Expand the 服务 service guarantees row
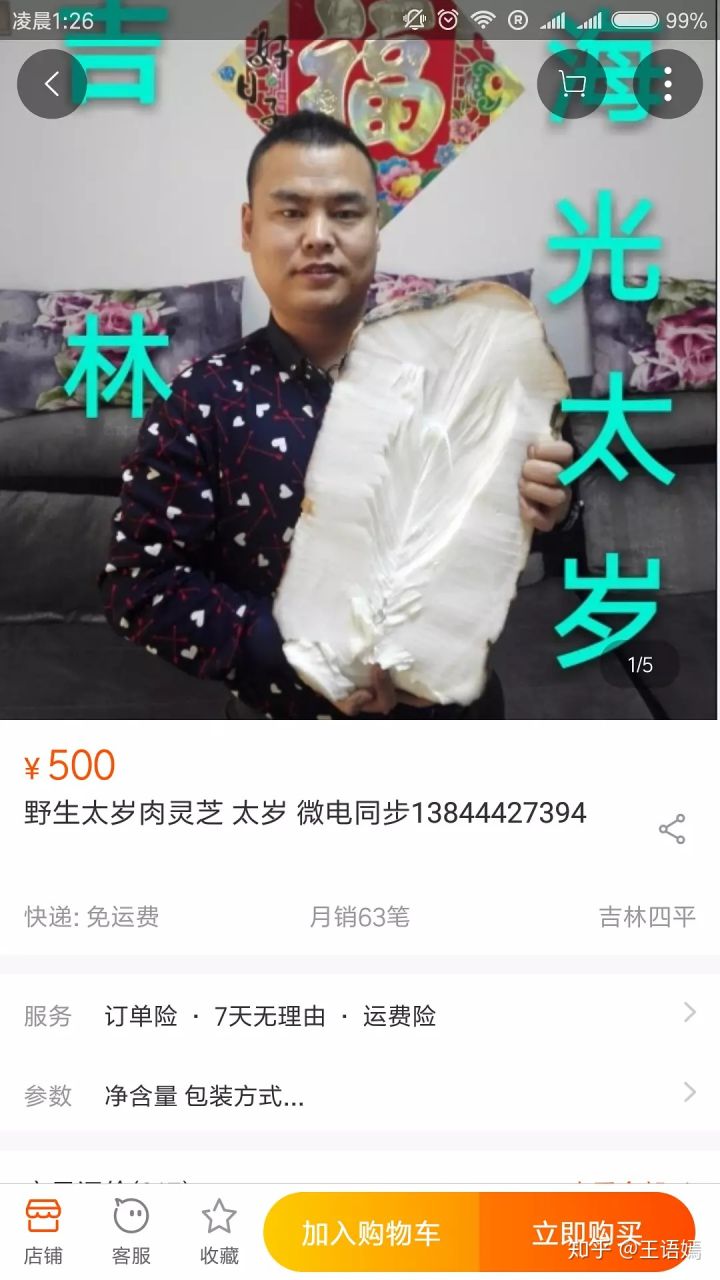720x1280 pixels. point(360,1016)
